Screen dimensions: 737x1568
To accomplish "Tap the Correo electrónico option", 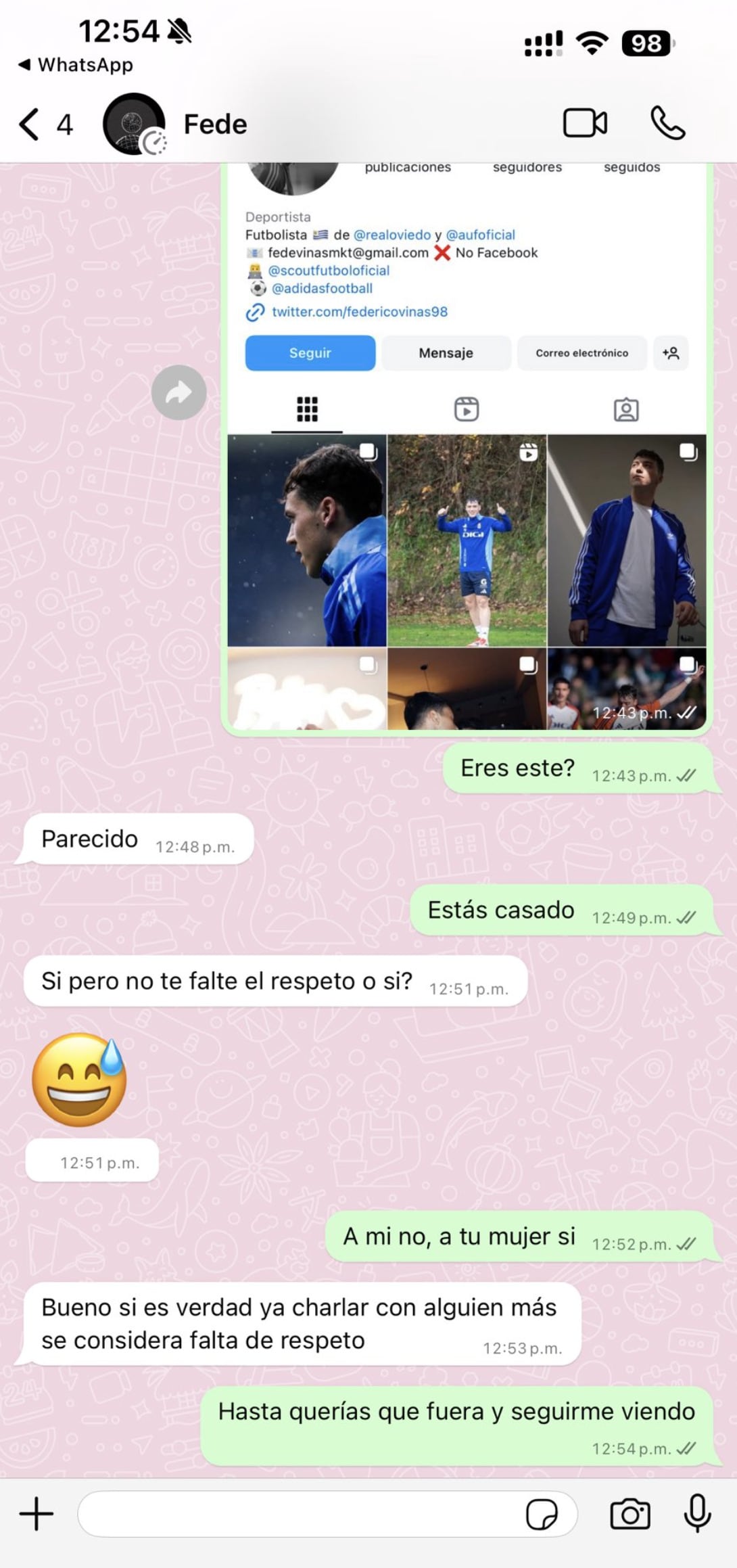I will point(582,352).
